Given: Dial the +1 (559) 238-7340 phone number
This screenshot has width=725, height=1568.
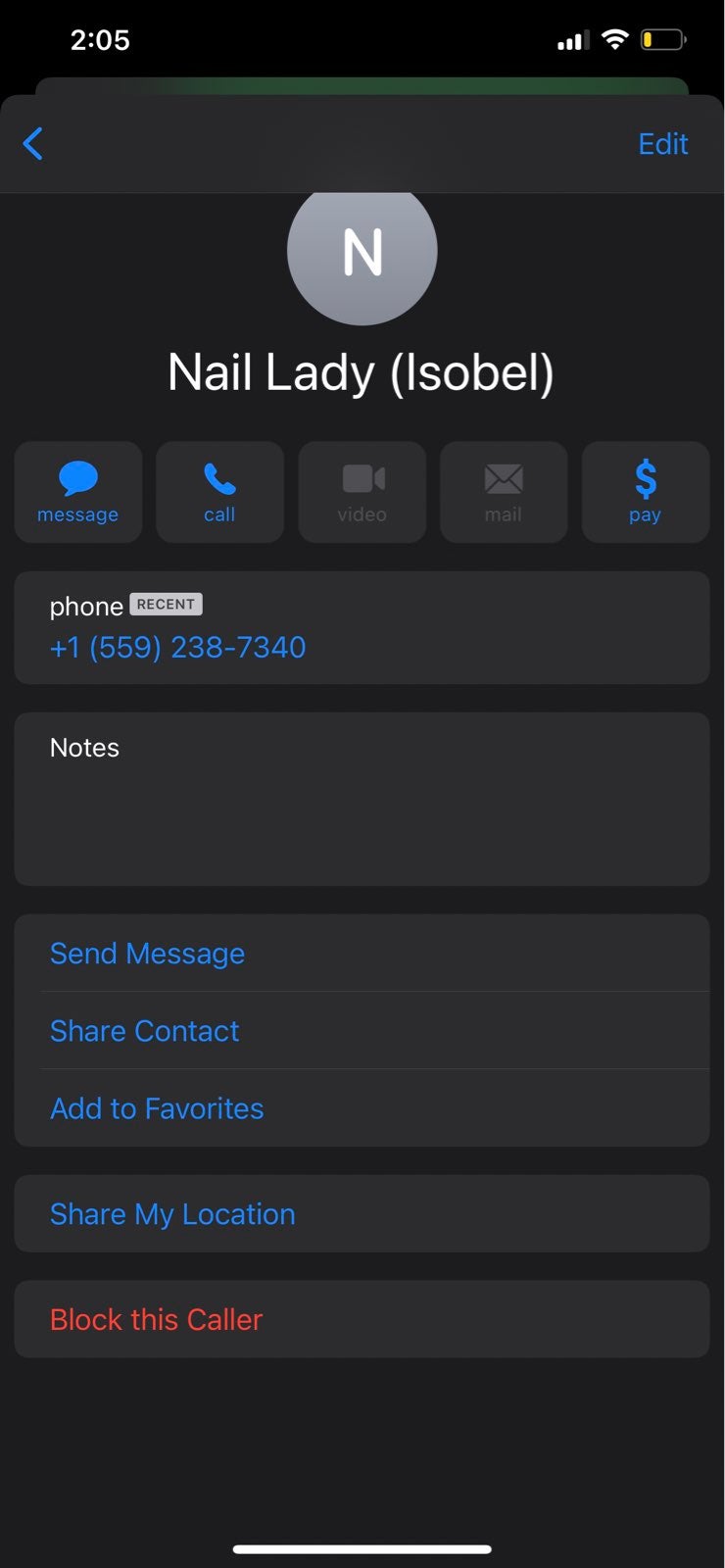Looking at the screenshot, I should [177, 648].
